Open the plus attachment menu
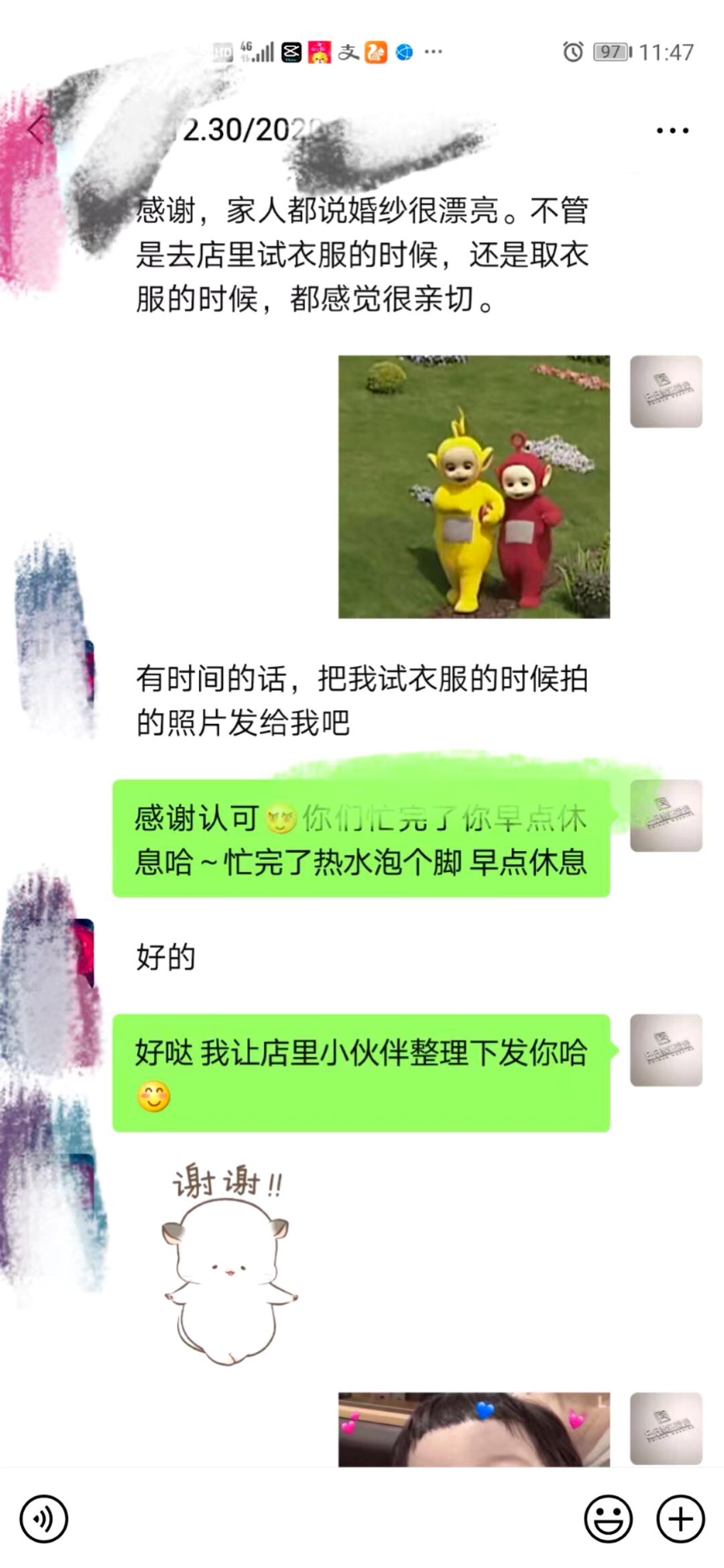Screen dimensions: 724x1568 click(x=681, y=1519)
